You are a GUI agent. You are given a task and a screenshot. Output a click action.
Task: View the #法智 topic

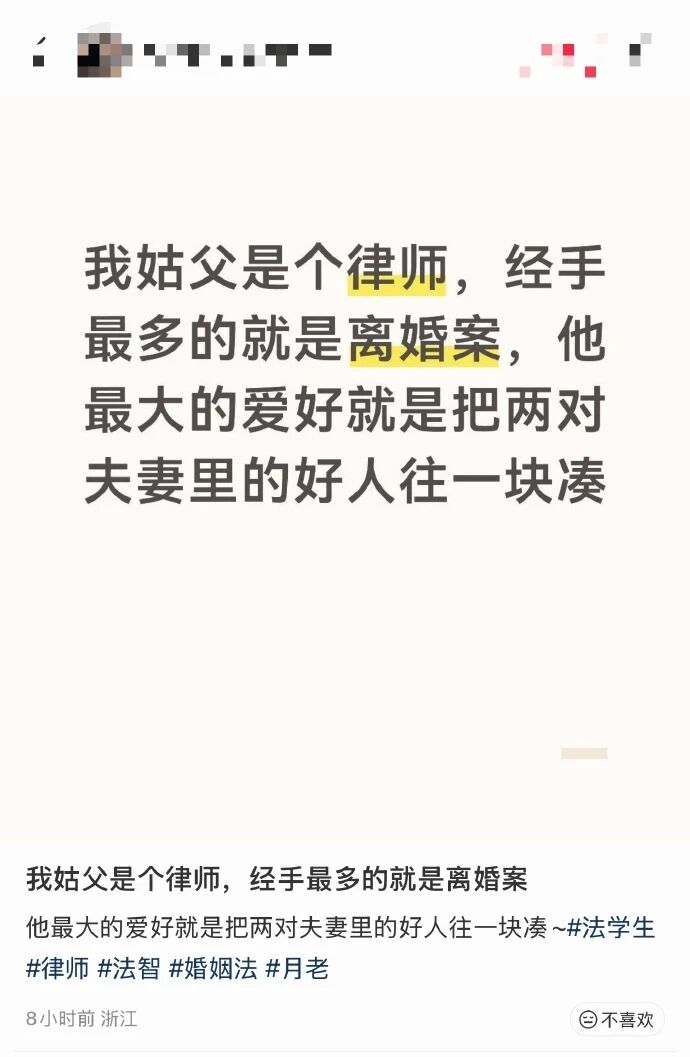click(x=128, y=967)
